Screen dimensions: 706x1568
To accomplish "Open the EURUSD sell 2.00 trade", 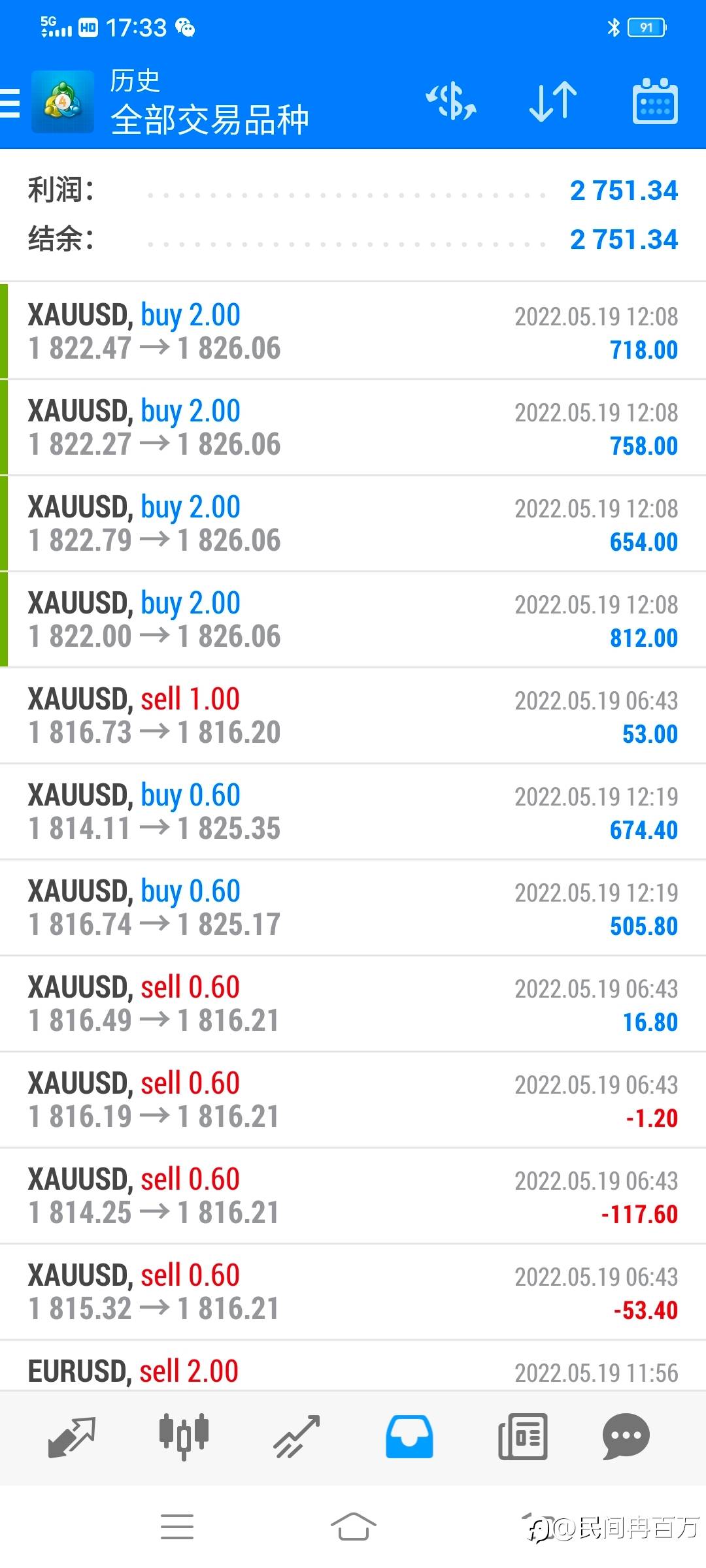I will (353, 1365).
